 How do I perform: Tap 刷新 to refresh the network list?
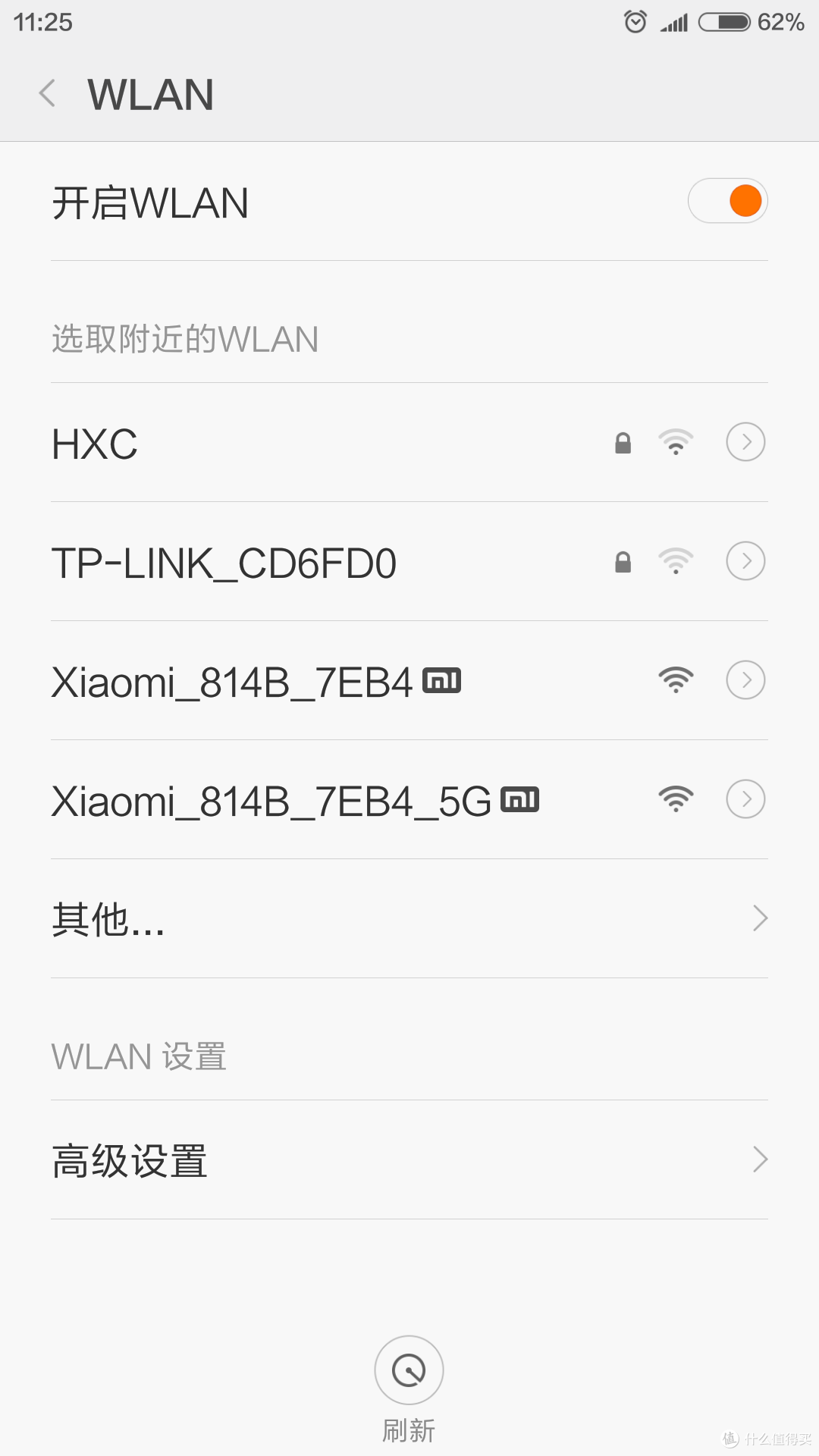(x=409, y=1389)
